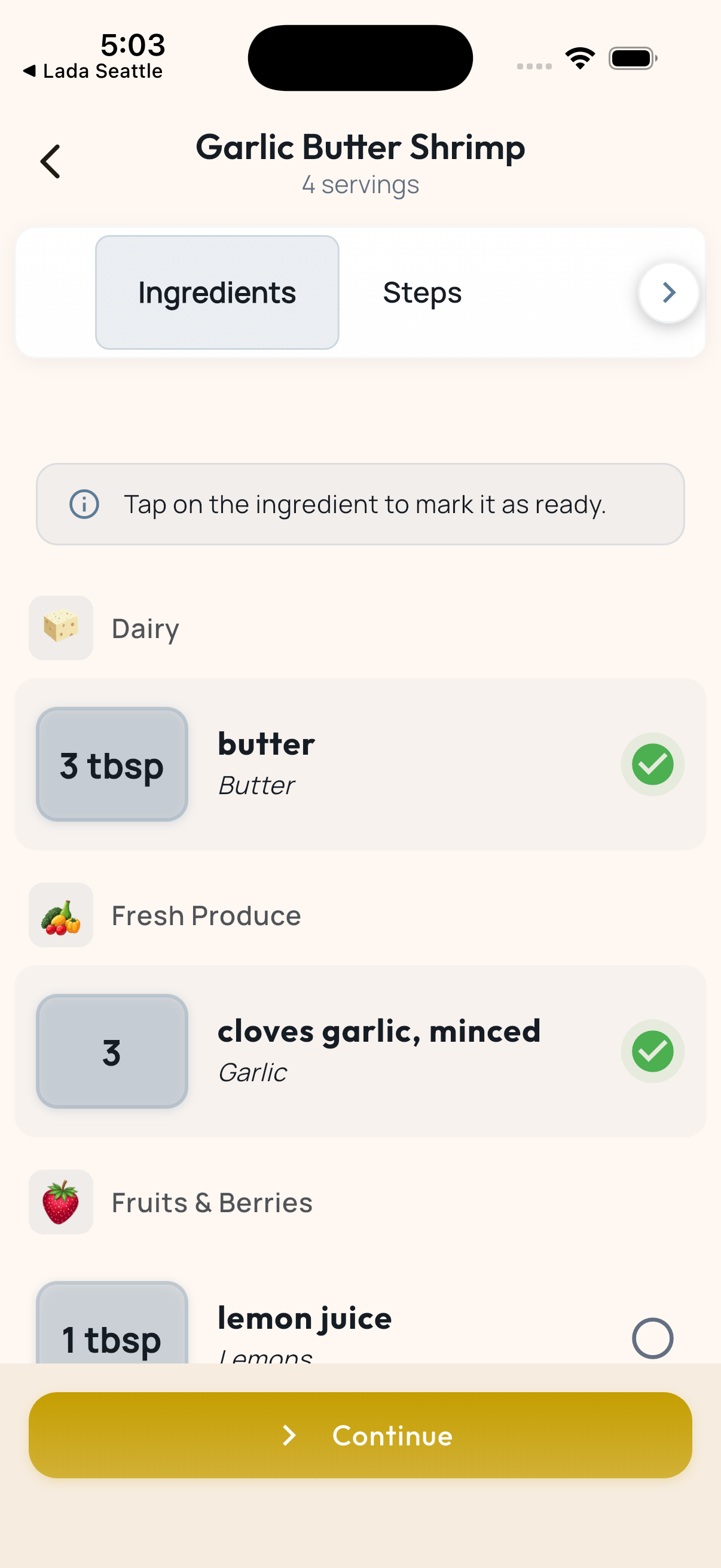Mark lemon juice as ready
The height and width of the screenshot is (1568, 721).
652,1337
